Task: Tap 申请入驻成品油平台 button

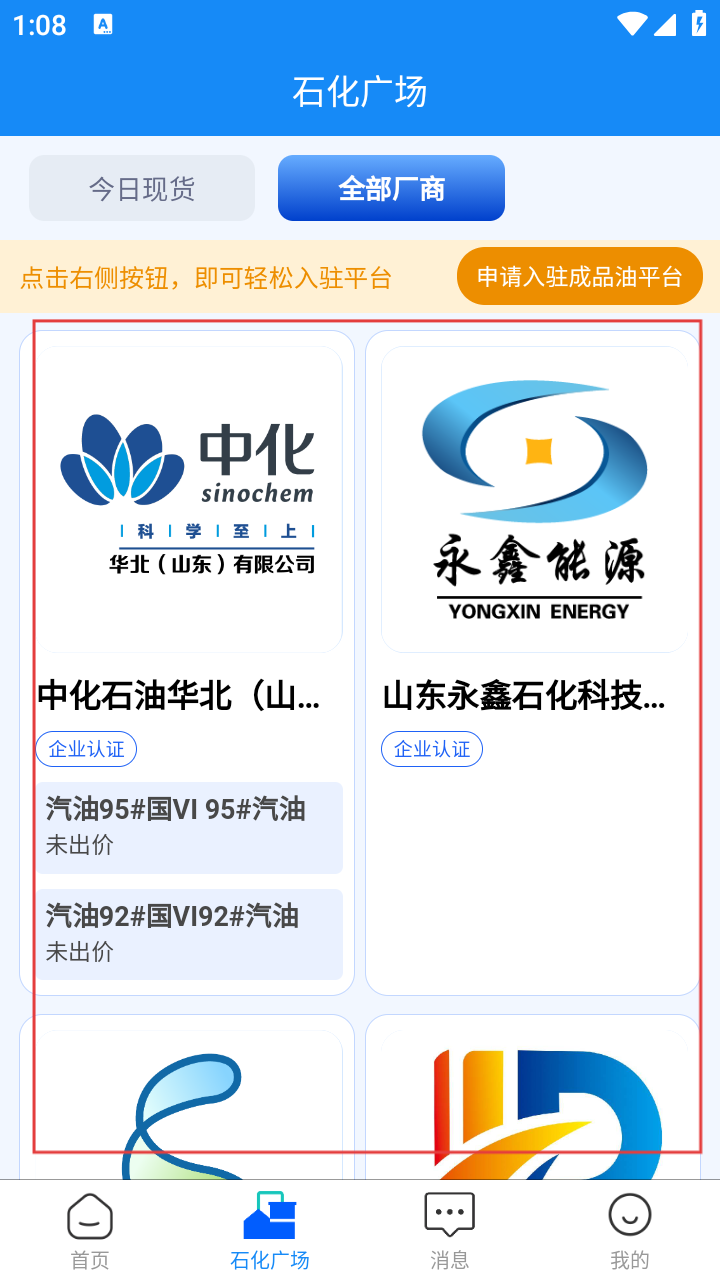Action: coord(580,276)
